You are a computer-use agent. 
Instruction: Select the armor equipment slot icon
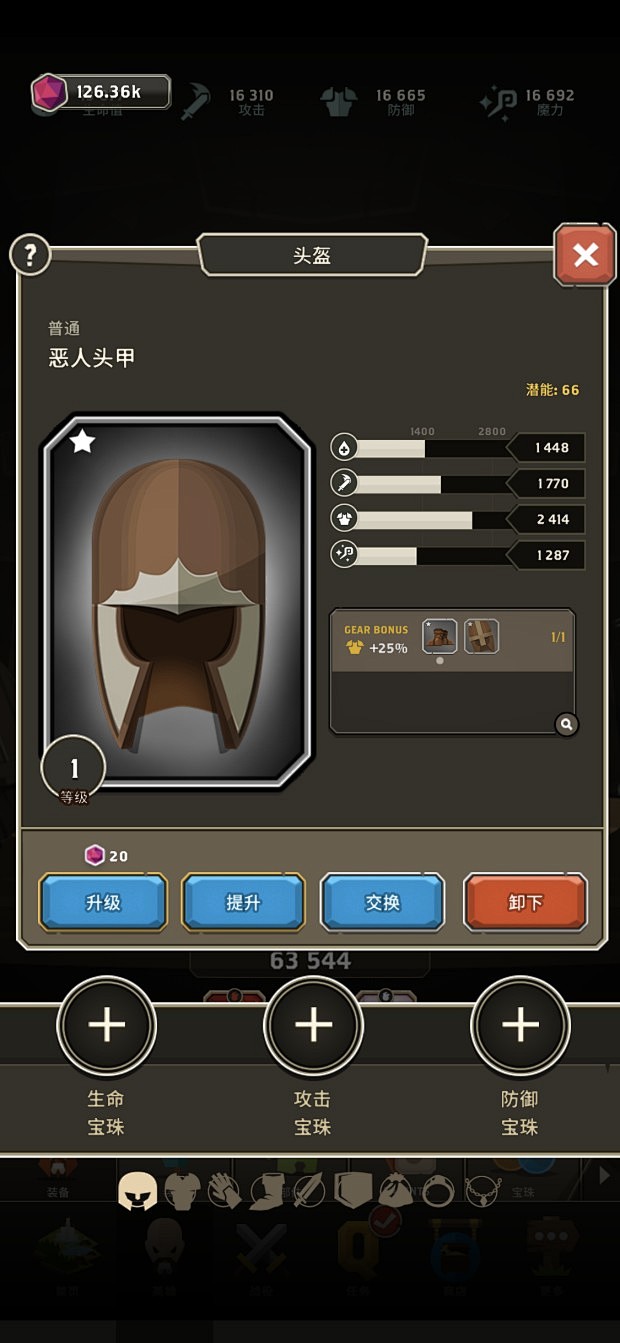coord(182,1191)
